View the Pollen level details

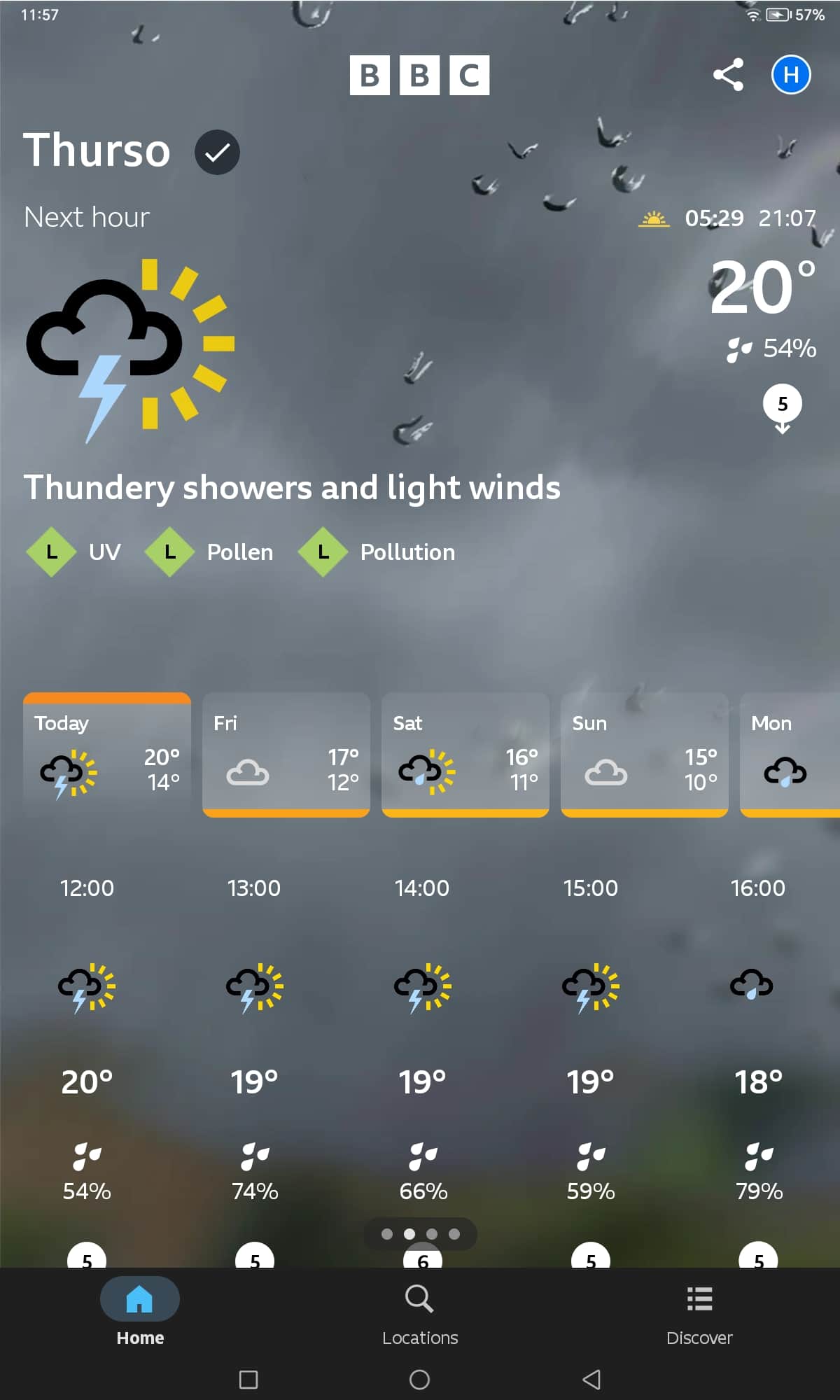(209, 552)
